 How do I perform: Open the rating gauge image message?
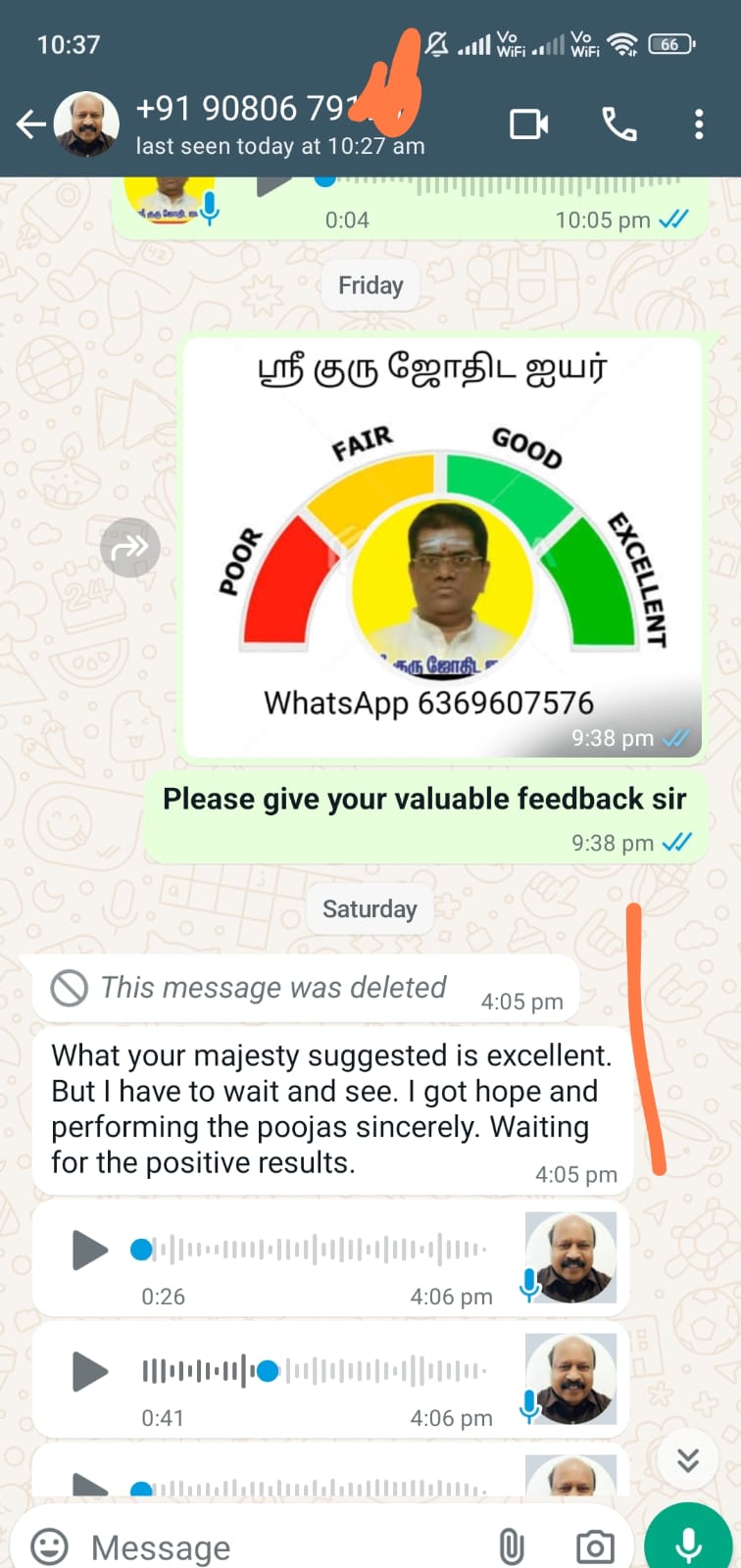click(x=441, y=549)
